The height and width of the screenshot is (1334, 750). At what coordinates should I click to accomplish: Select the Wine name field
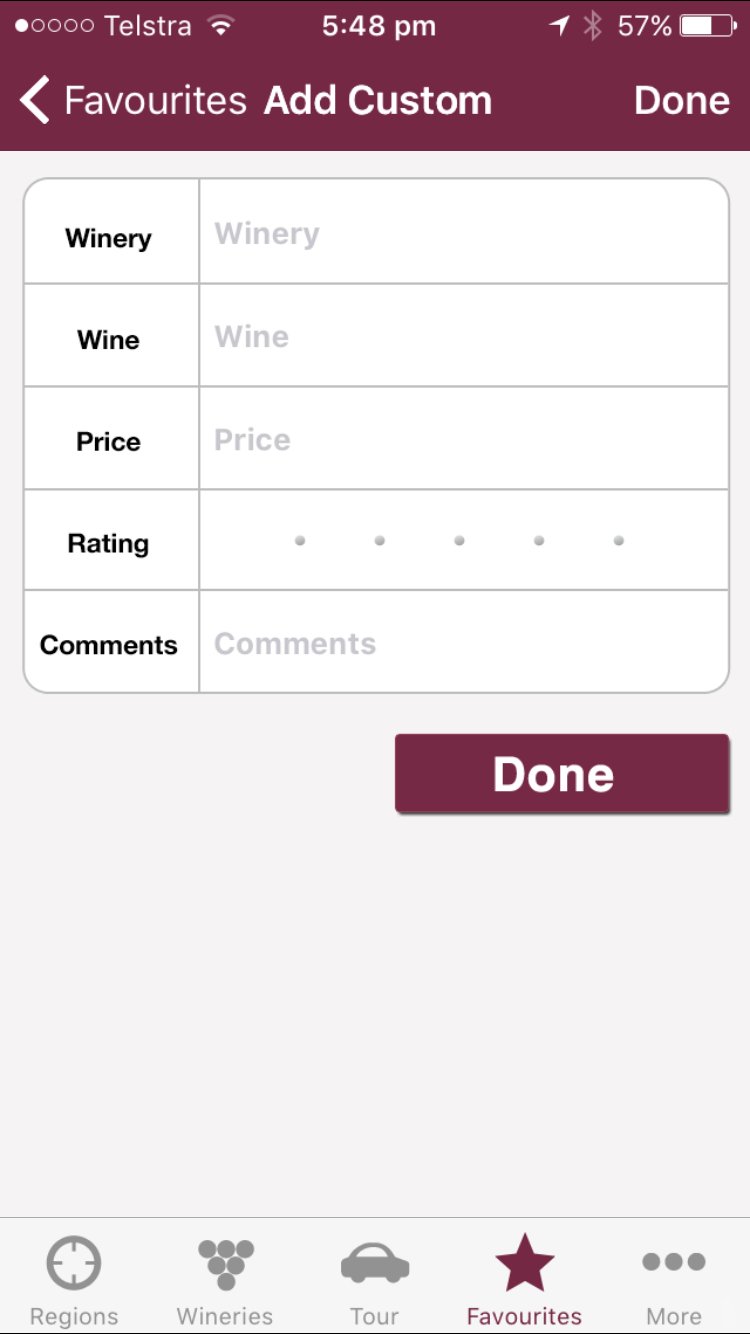[x=464, y=336]
